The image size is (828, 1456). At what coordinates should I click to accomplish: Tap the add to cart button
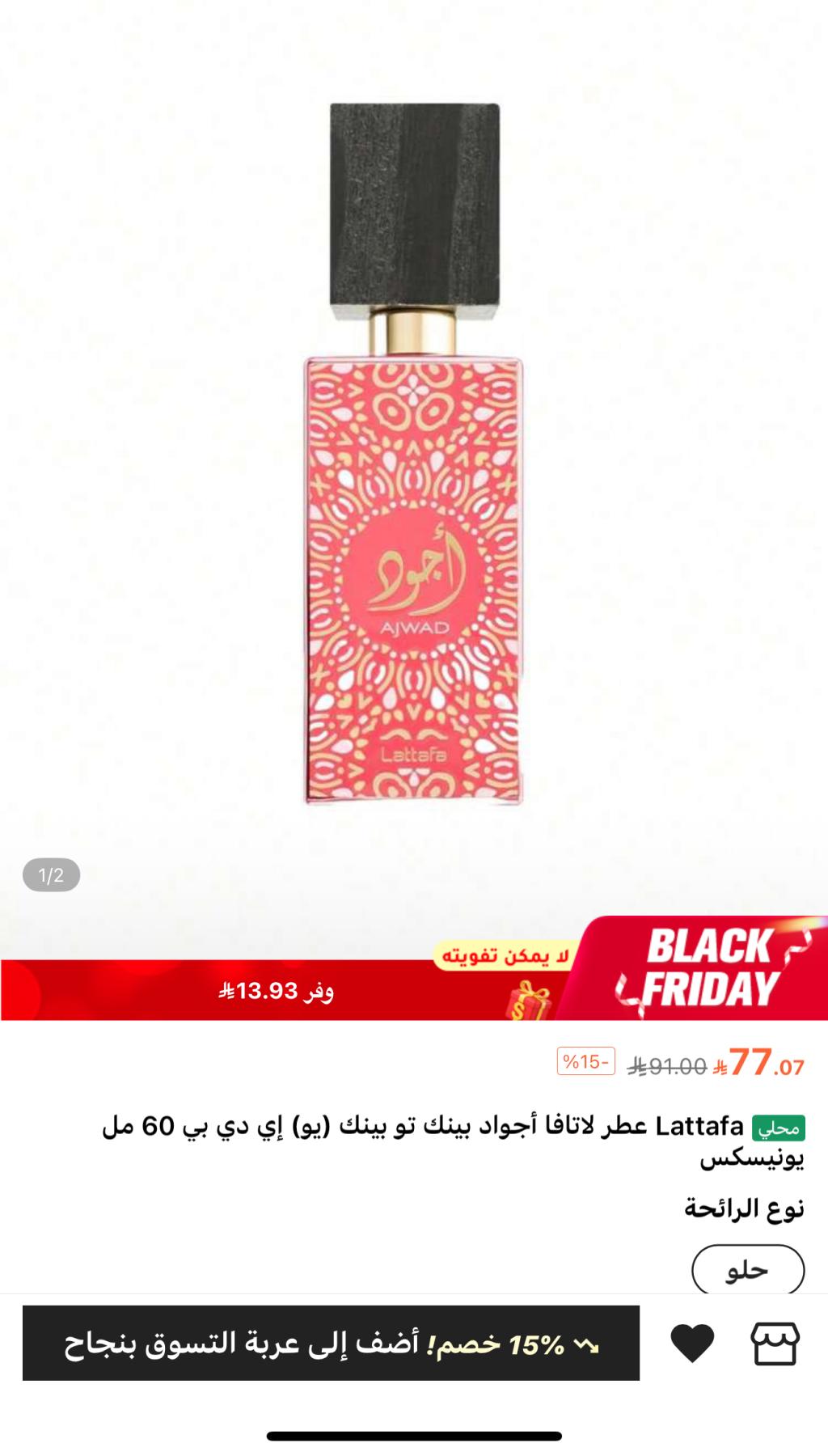[x=331, y=1343]
